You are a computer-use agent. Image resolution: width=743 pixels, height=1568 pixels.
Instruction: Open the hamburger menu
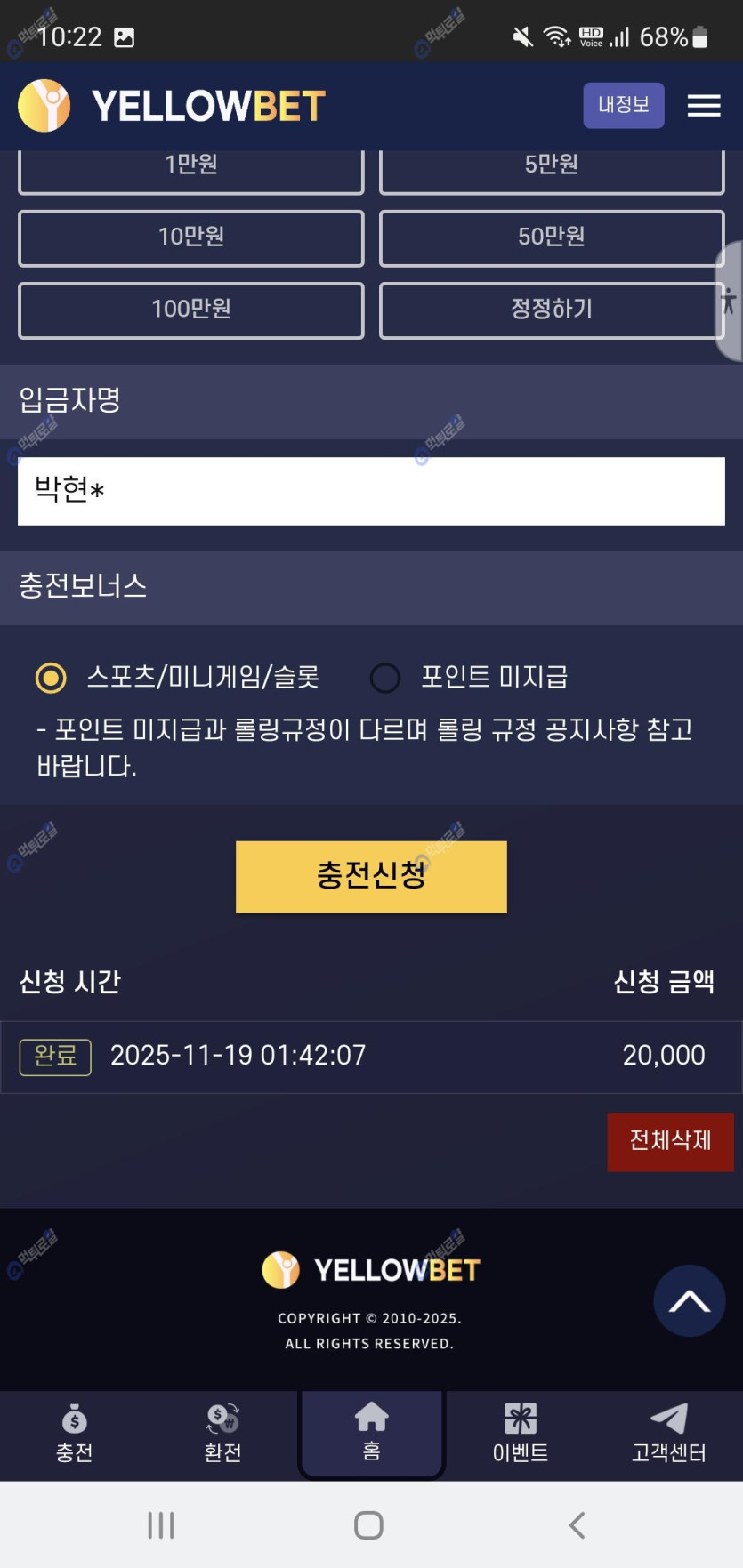[703, 106]
